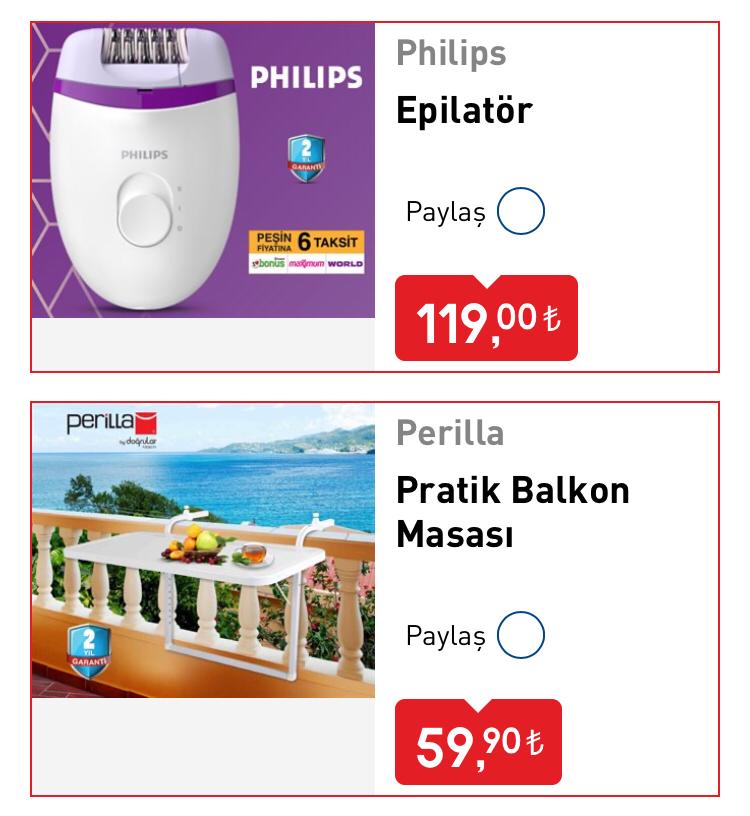Open the Philips Epilatör product card
Screen dimensions: 750x816
(464, 110)
